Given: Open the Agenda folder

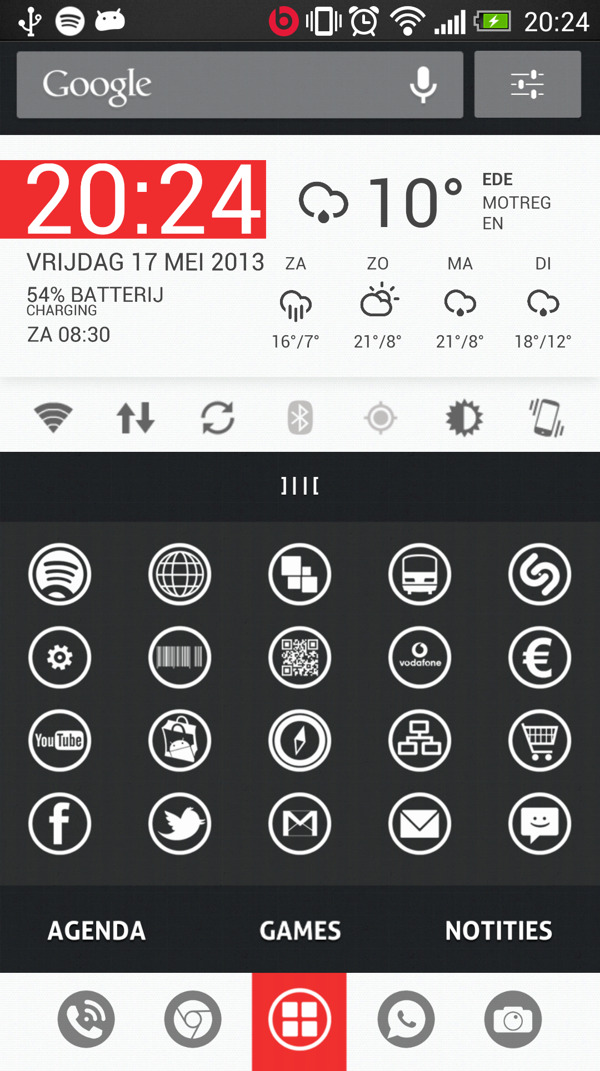Looking at the screenshot, I should tap(97, 931).
